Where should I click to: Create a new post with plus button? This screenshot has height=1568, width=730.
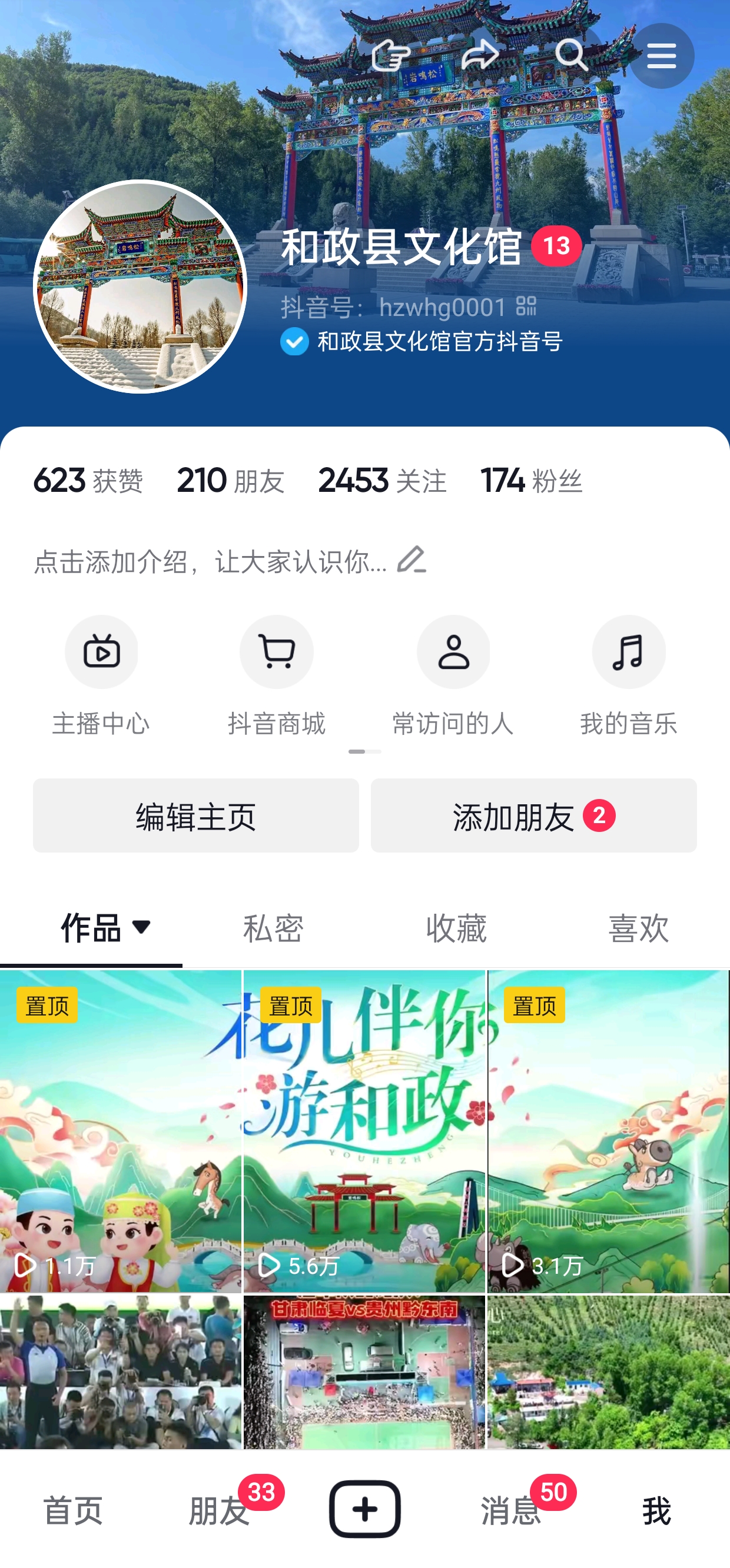tap(364, 1510)
